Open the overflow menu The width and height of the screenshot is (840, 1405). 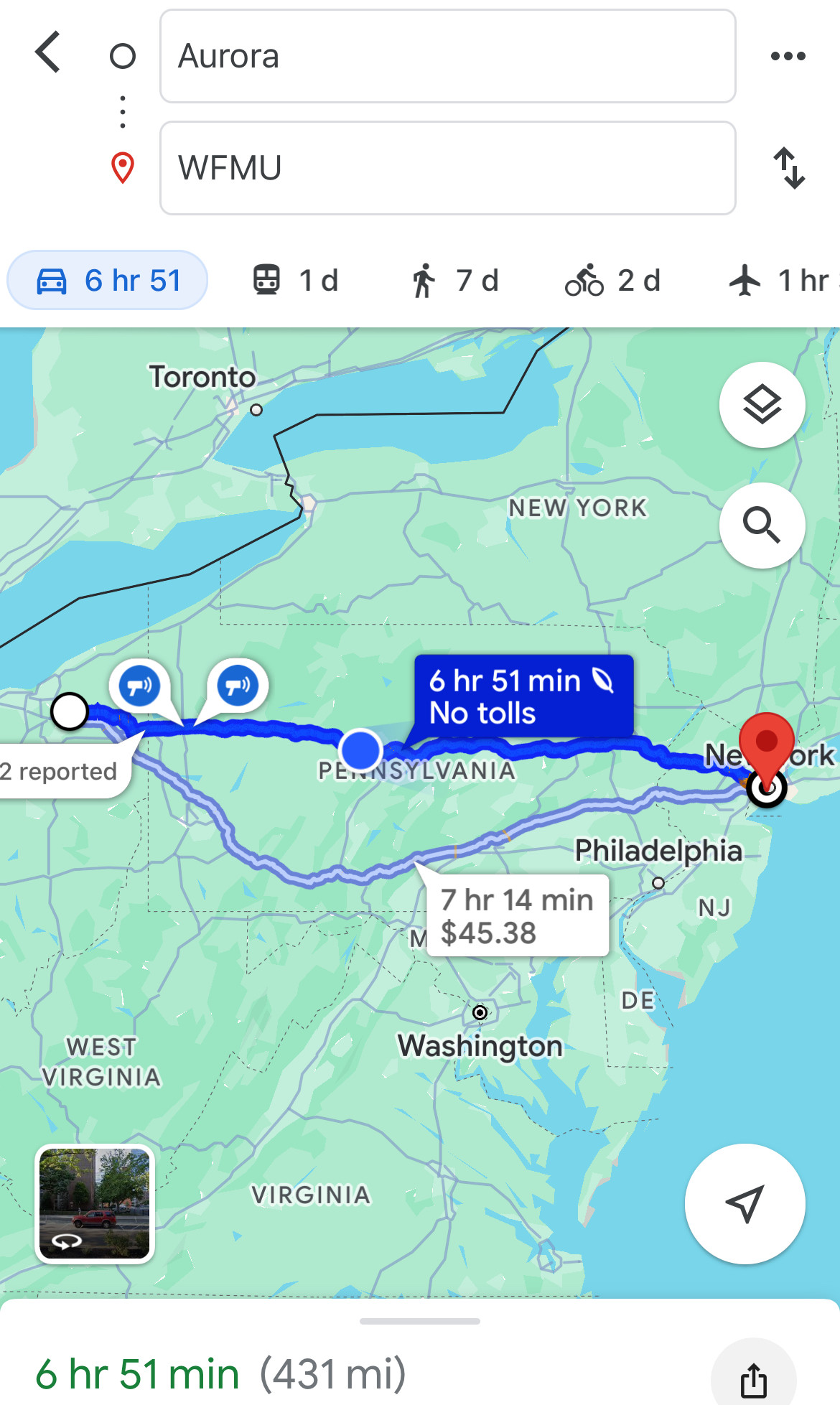point(788,56)
